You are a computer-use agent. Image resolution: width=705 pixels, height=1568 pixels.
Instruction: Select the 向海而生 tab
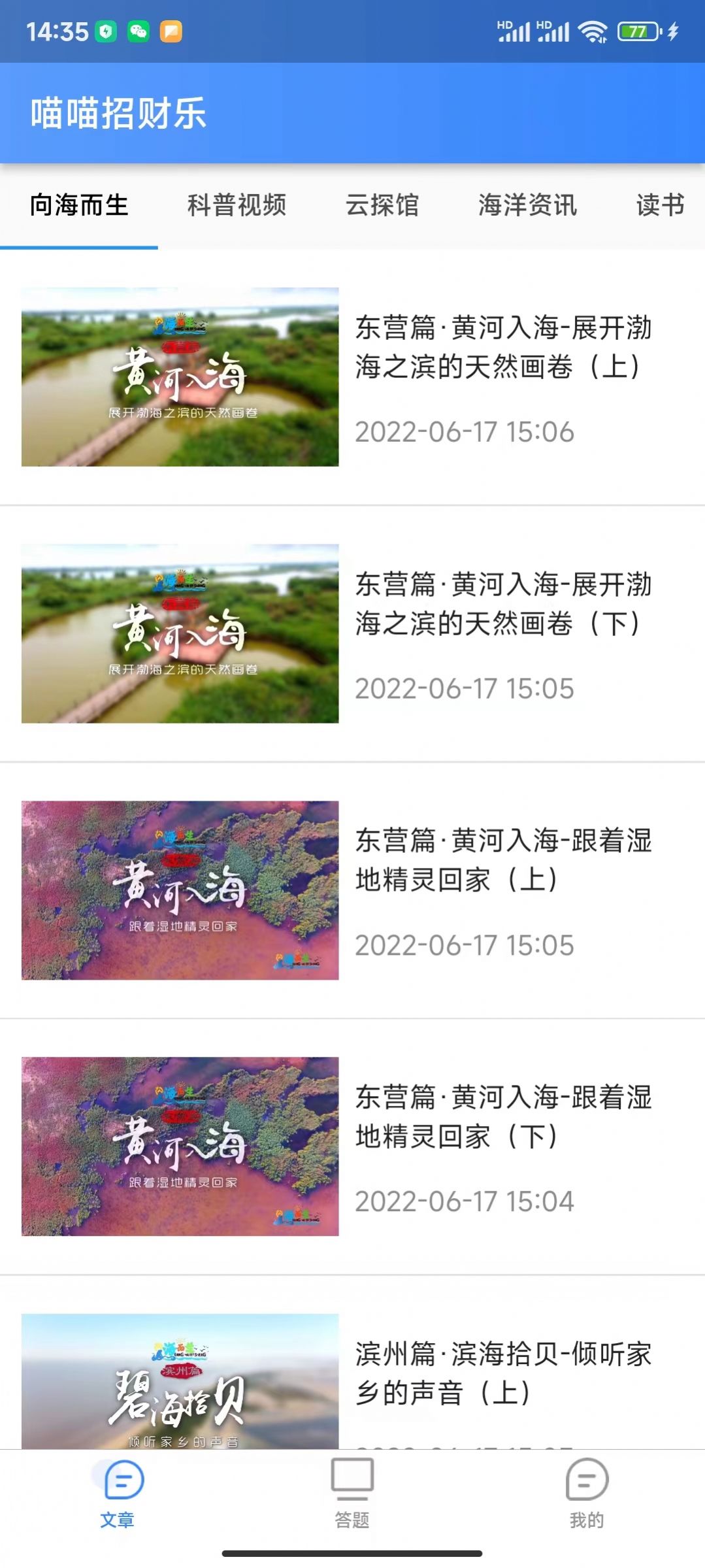coord(79,205)
